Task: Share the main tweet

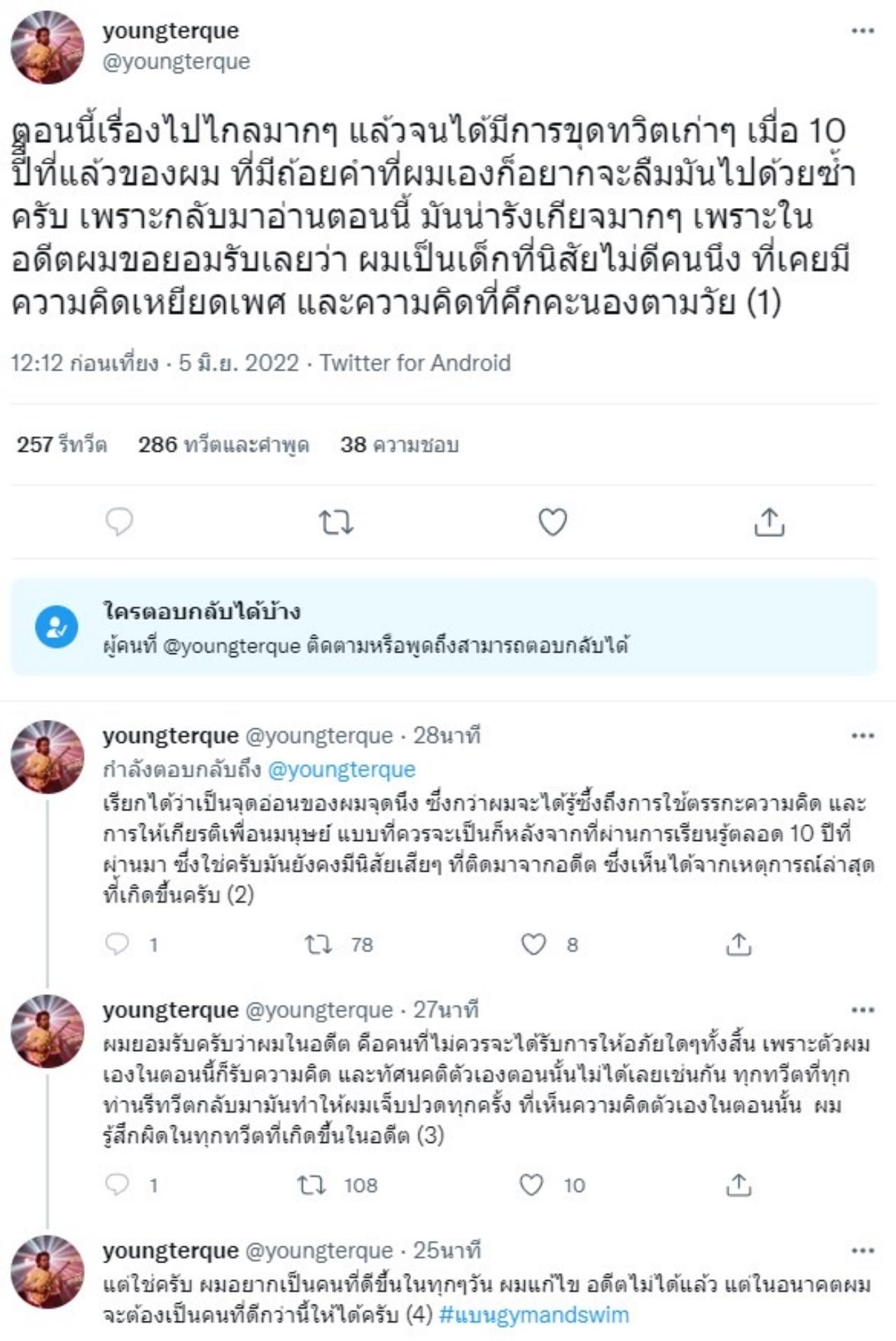Action: point(769,522)
